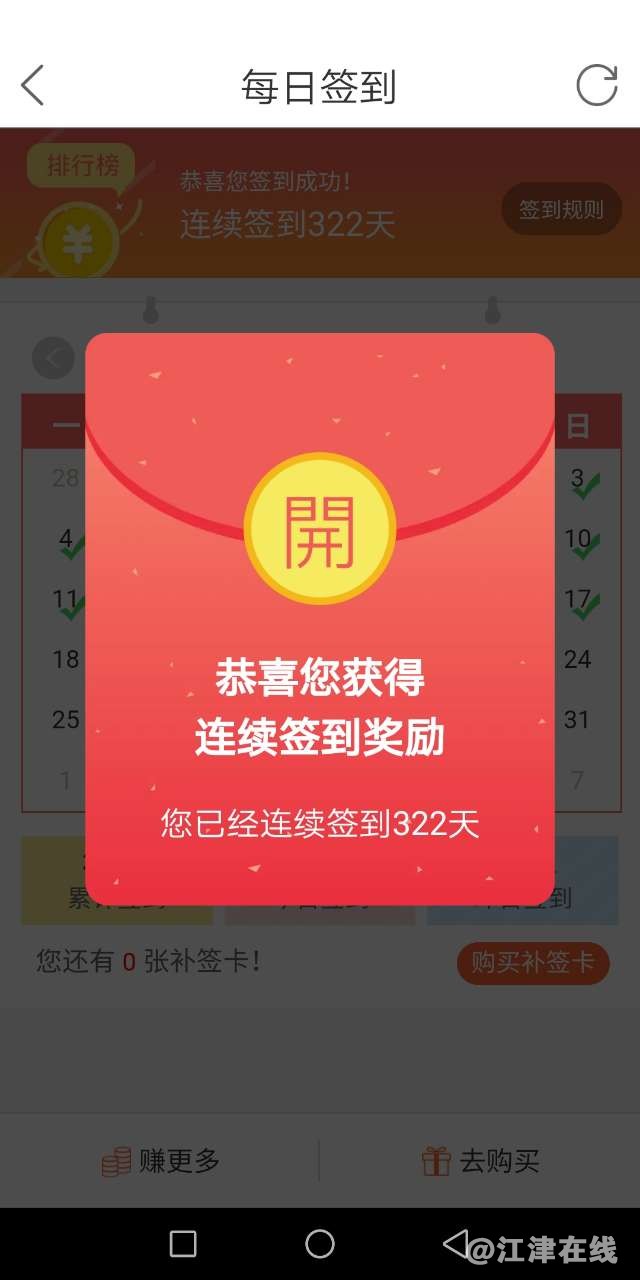Open the red envelope with 開 button
This screenshot has height=1280, width=640.
pyautogui.click(x=320, y=528)
